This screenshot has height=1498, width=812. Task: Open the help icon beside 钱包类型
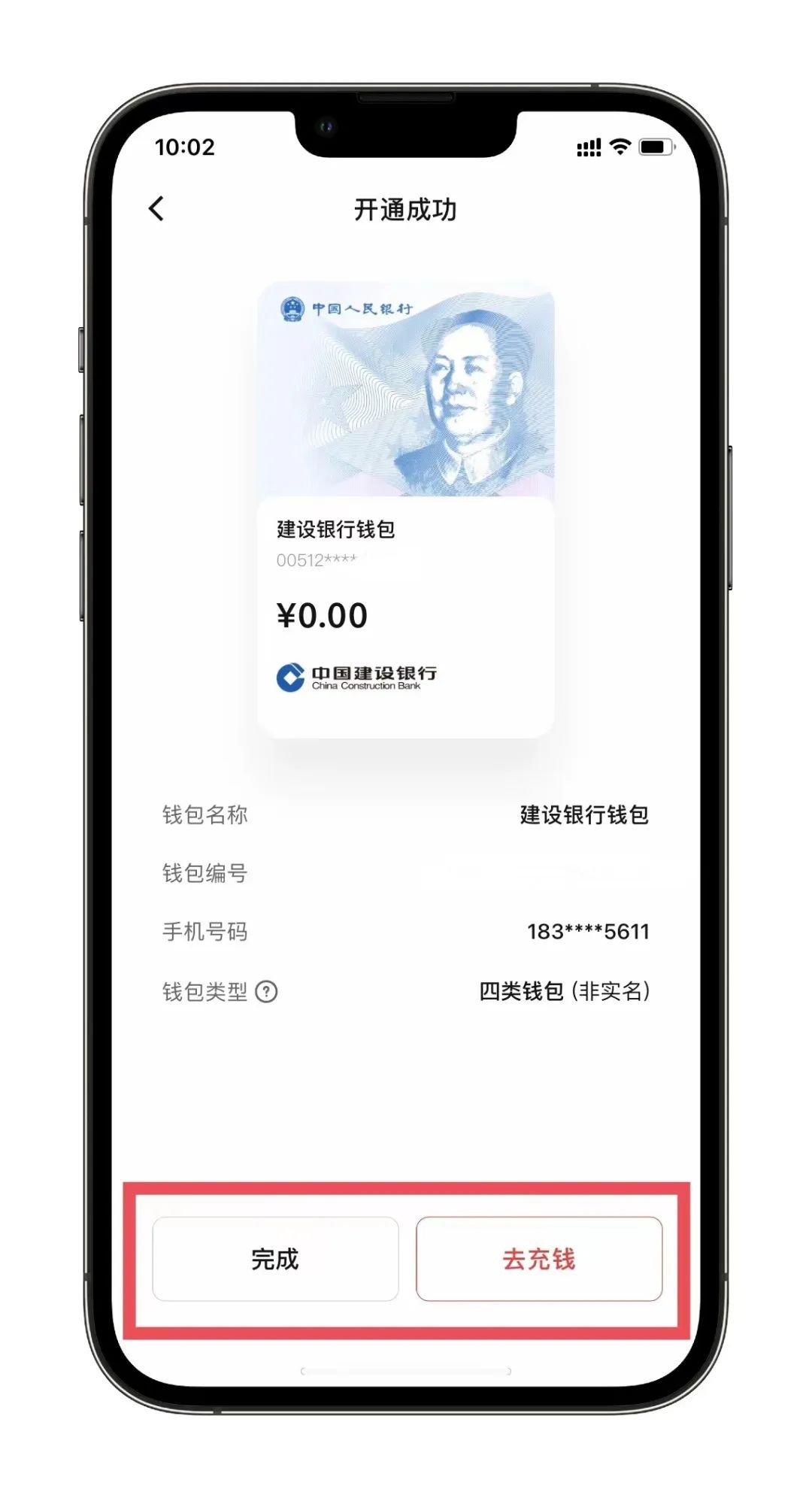266,992
